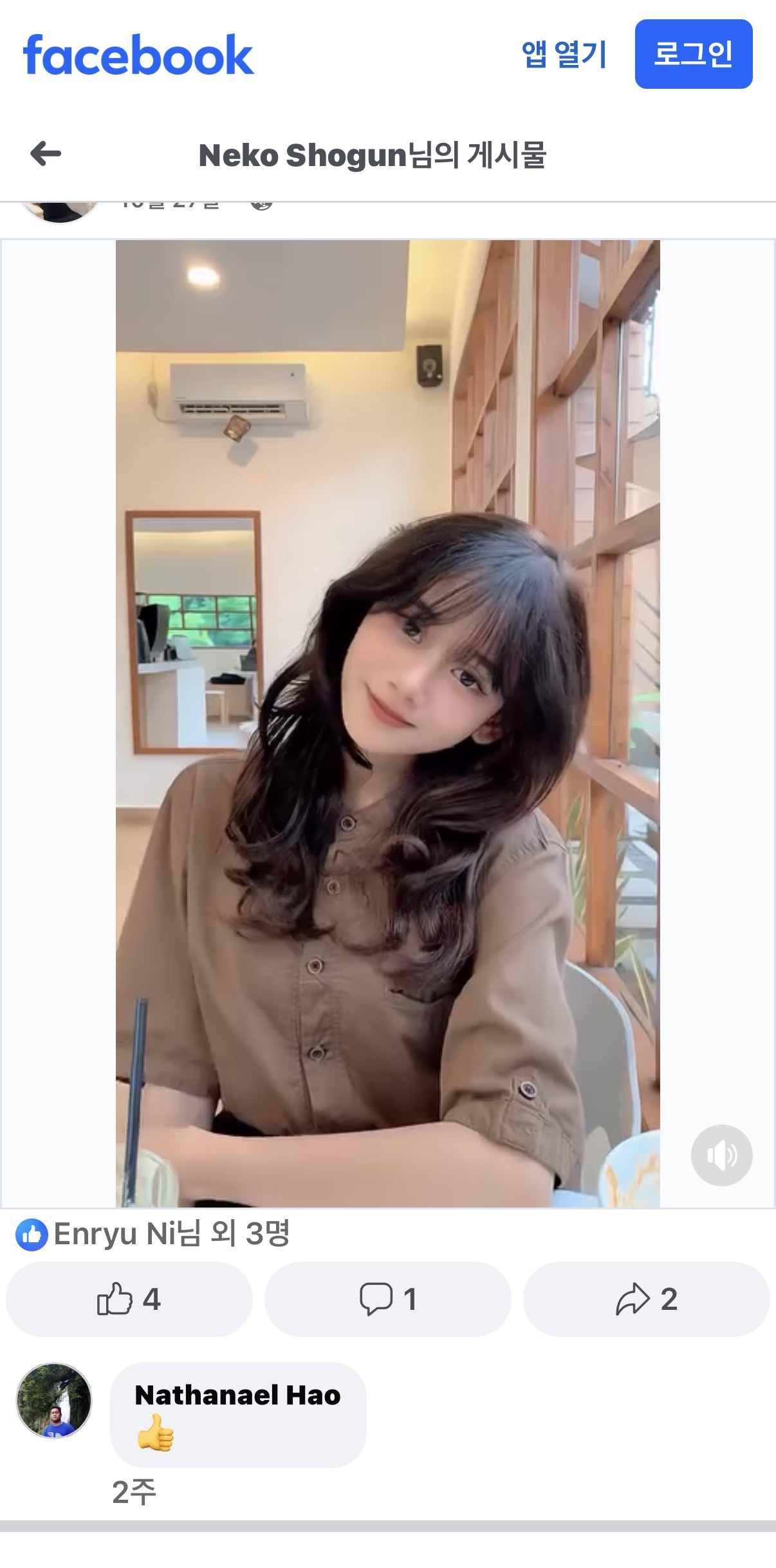
Task: Share the post via share button
Action: (646, 1299)
